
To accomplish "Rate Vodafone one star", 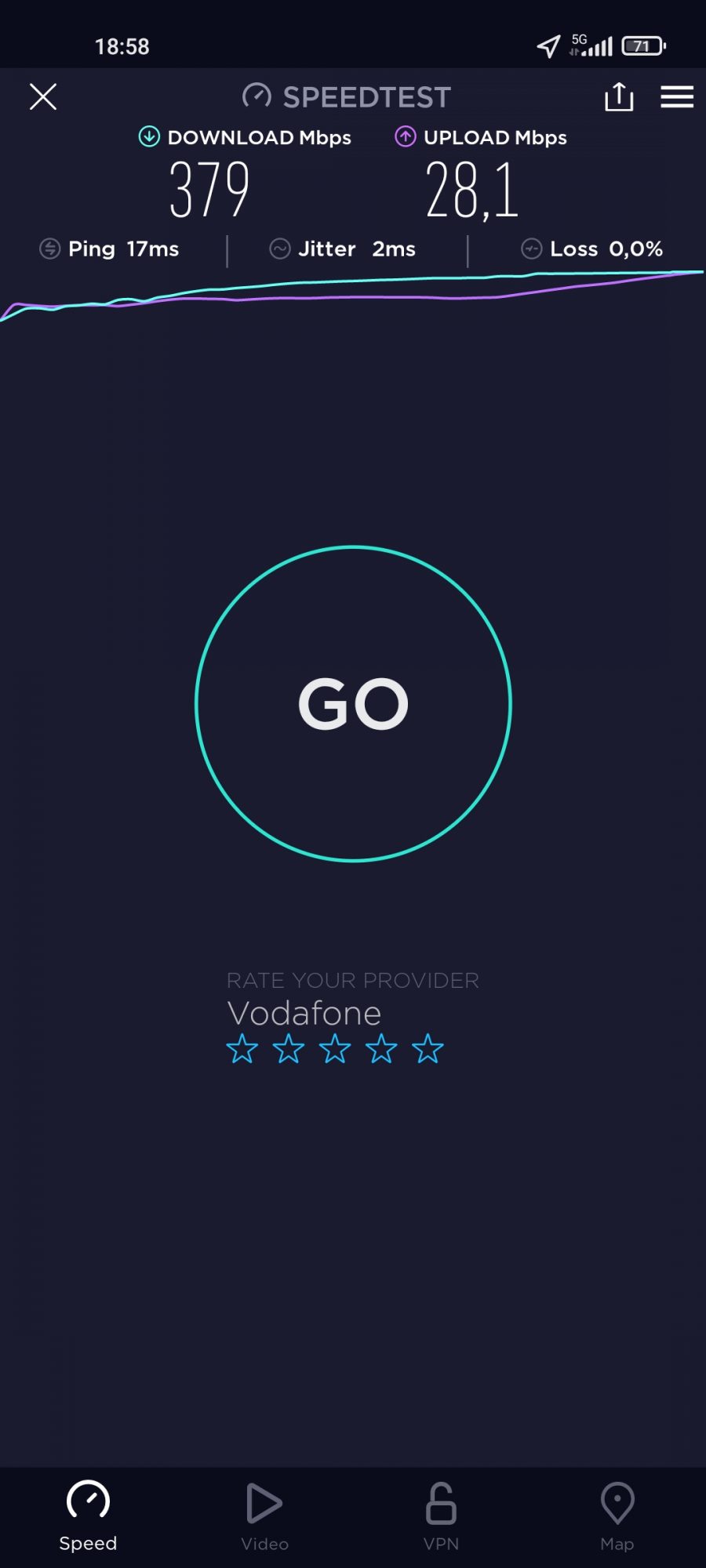I will tap(242, 1048).
